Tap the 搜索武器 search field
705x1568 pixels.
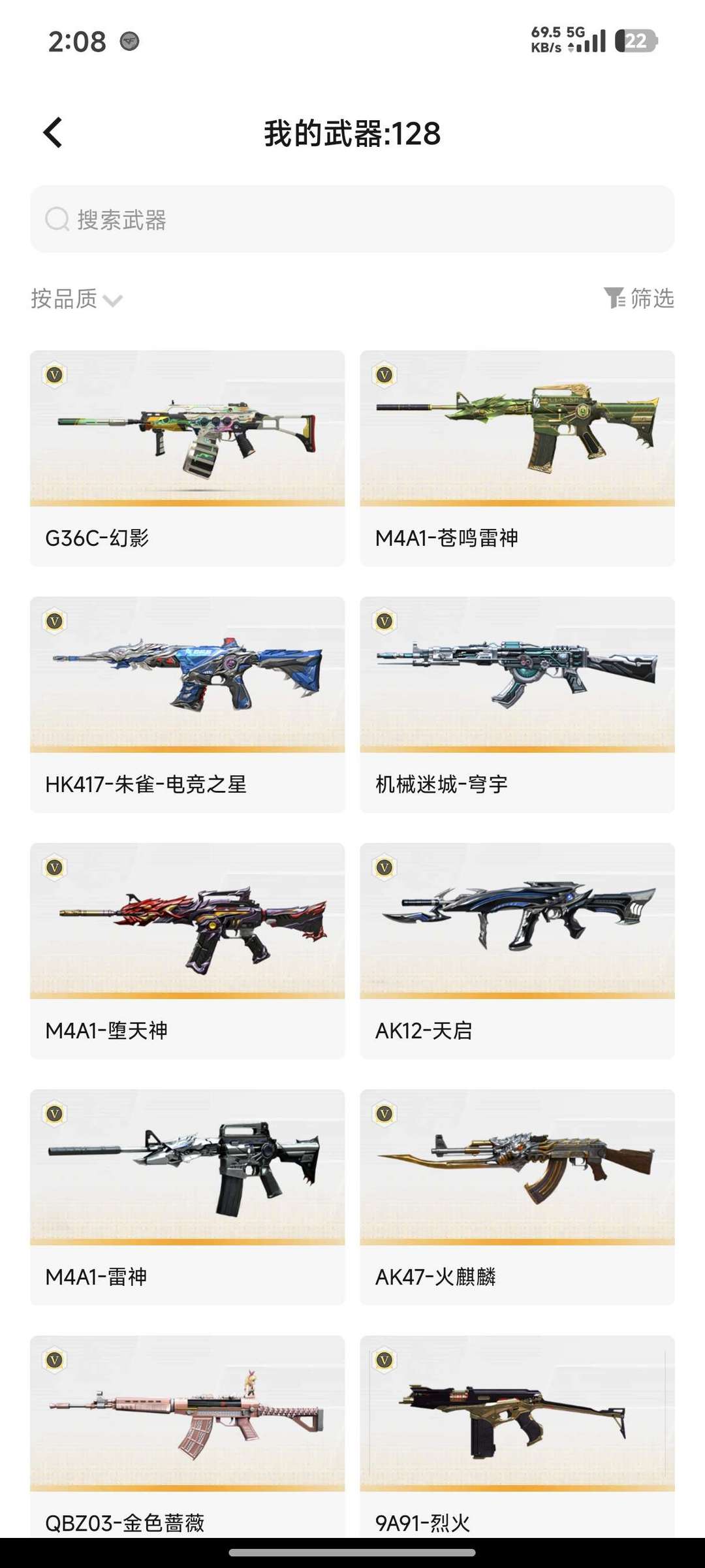click(352, 219)
